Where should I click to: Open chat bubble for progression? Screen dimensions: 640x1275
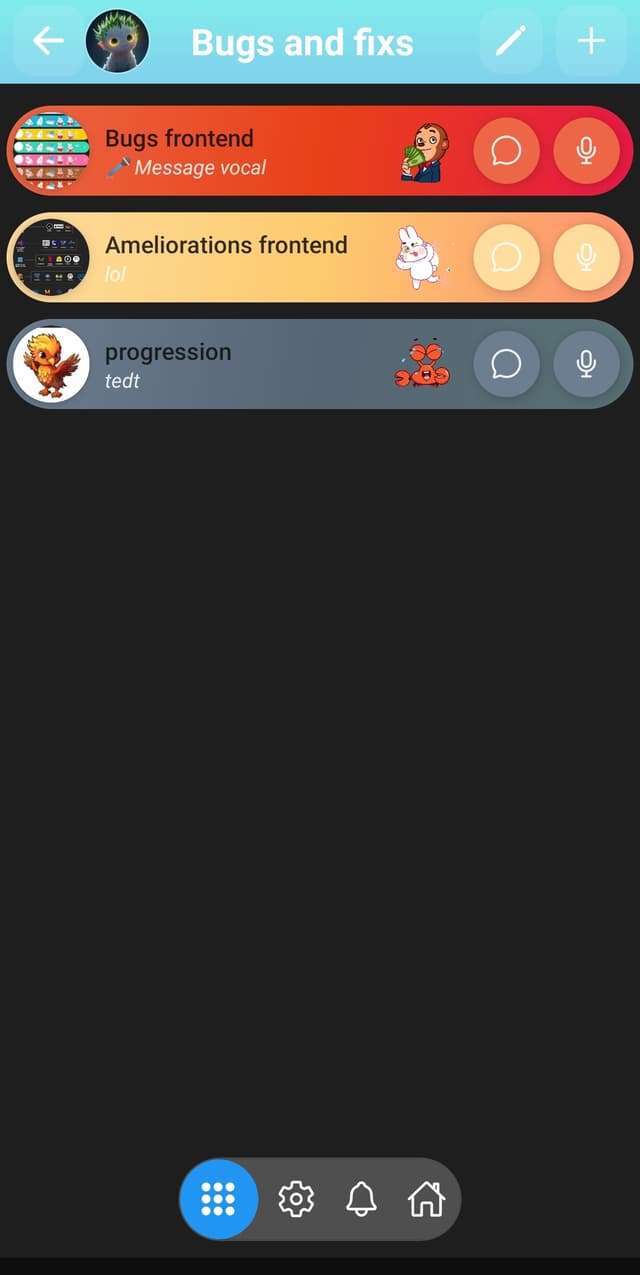[506, 364]
